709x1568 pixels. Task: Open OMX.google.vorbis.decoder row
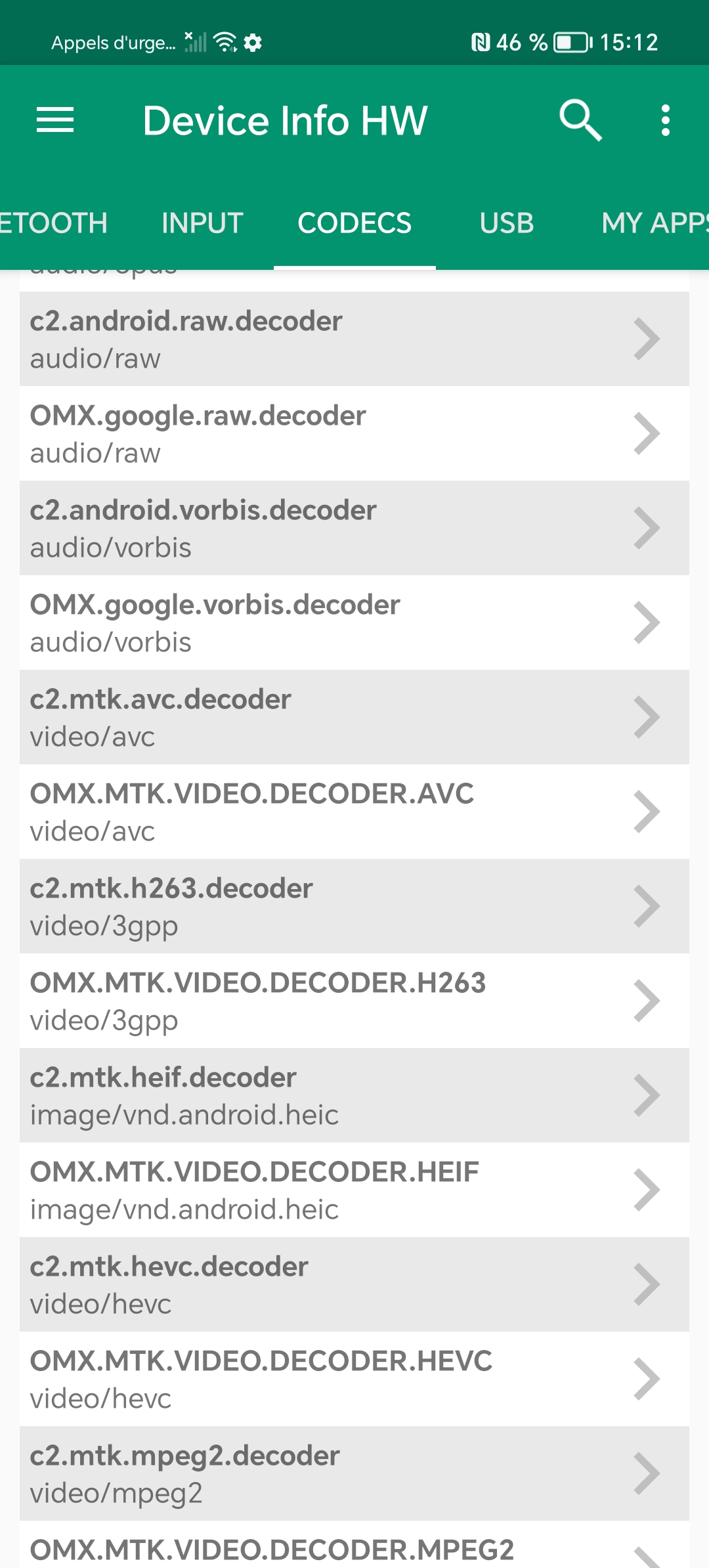coord(354,622)
